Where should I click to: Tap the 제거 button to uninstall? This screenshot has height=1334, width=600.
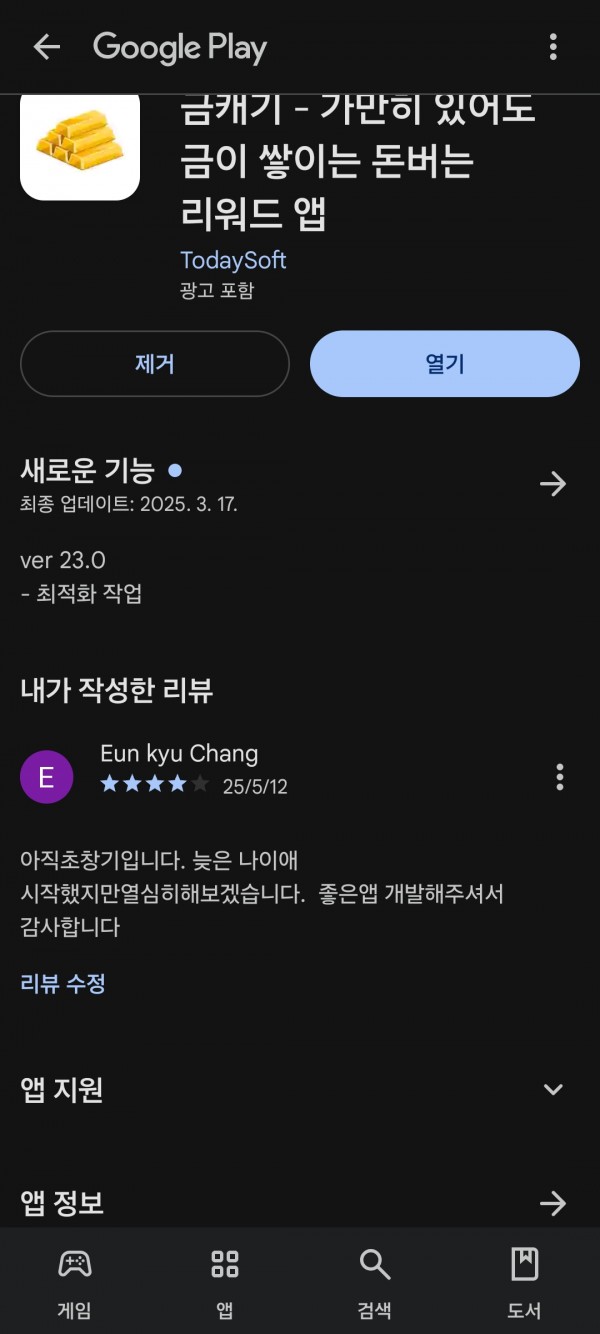point(155,364)
